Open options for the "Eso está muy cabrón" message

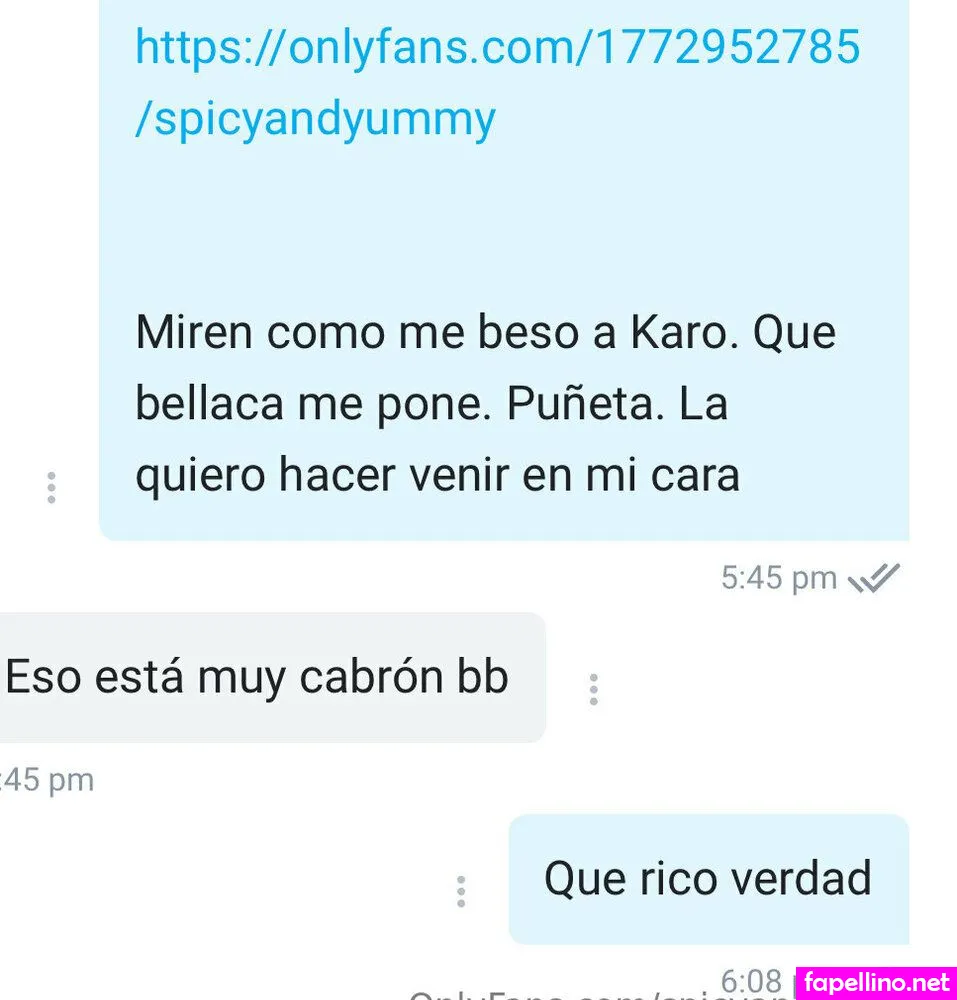(x=593, y=689)
